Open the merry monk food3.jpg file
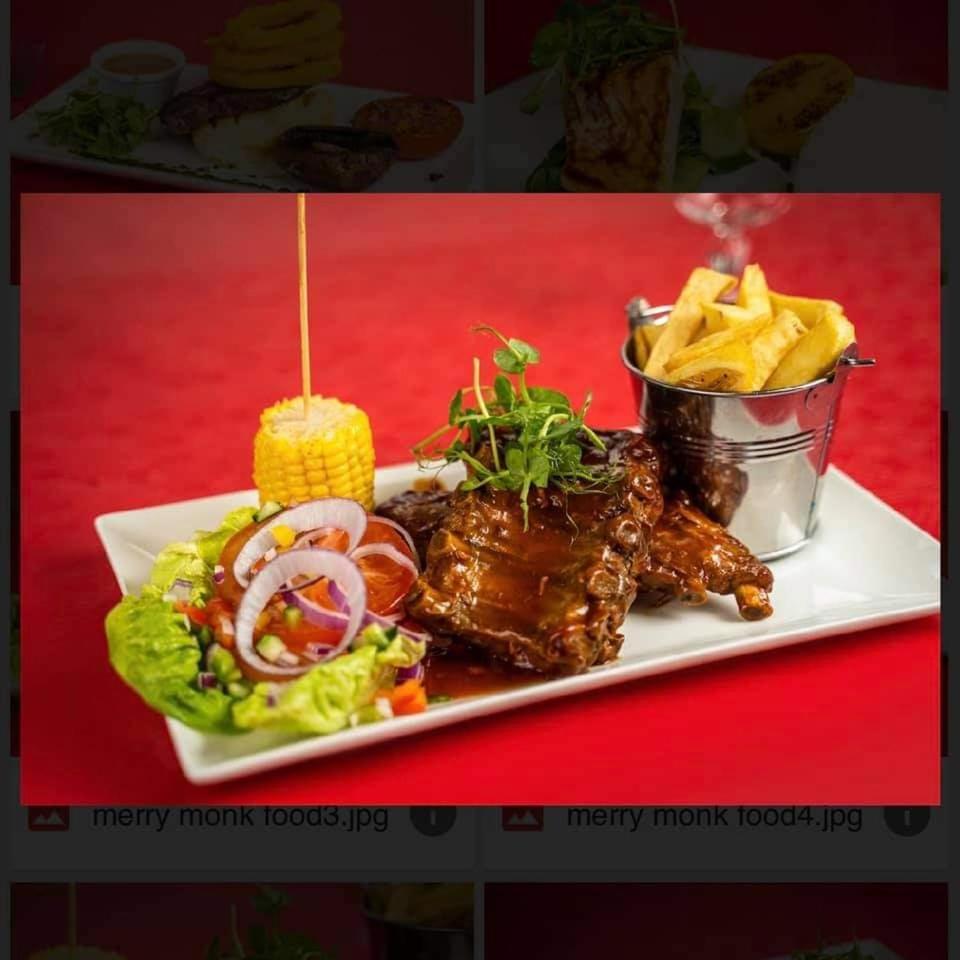Image resolution: width=960 pixels, height=960 pixels. [240, 818]
